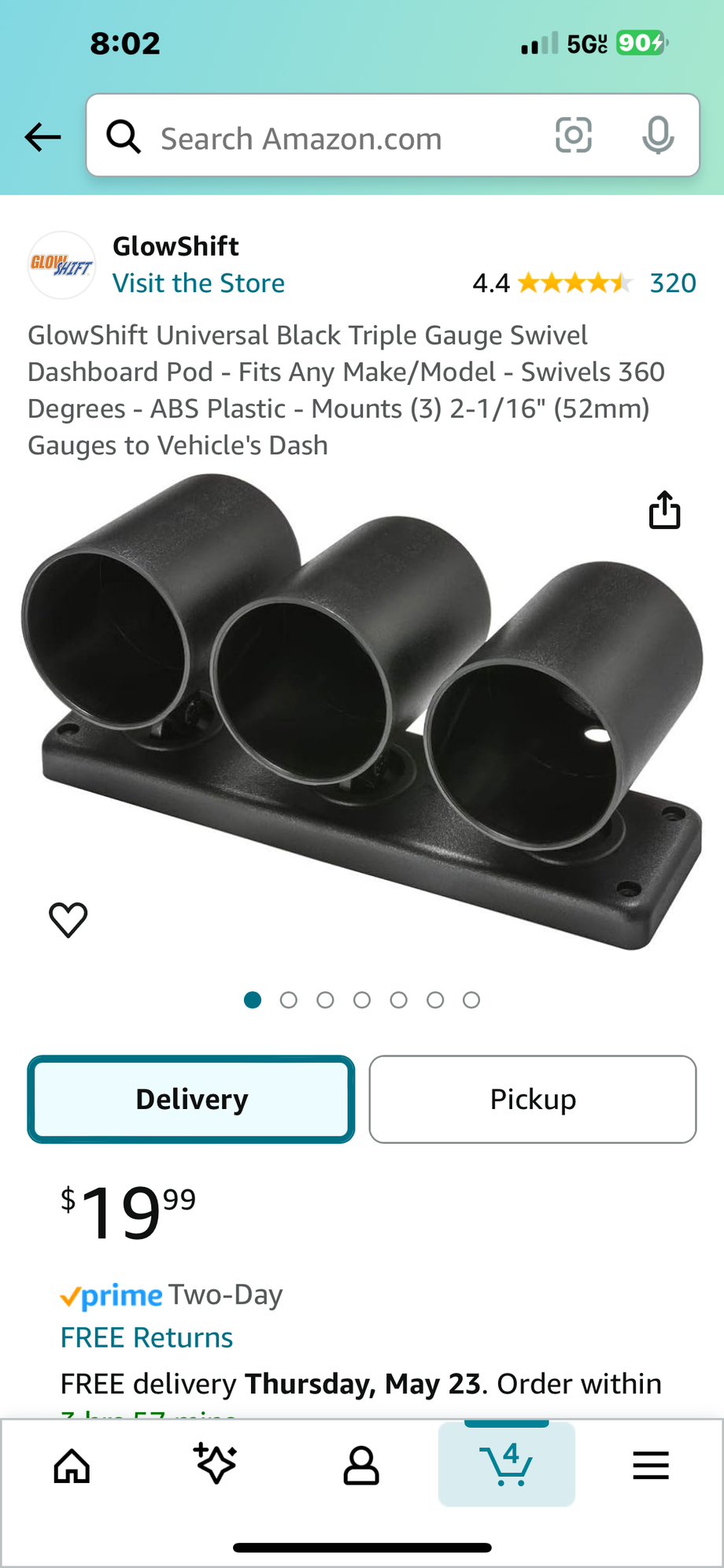This screenshot has height=1568, width=724.
Task: Open your account with the profile icon
Action: pyautogui.click(x=360, y=1464)
